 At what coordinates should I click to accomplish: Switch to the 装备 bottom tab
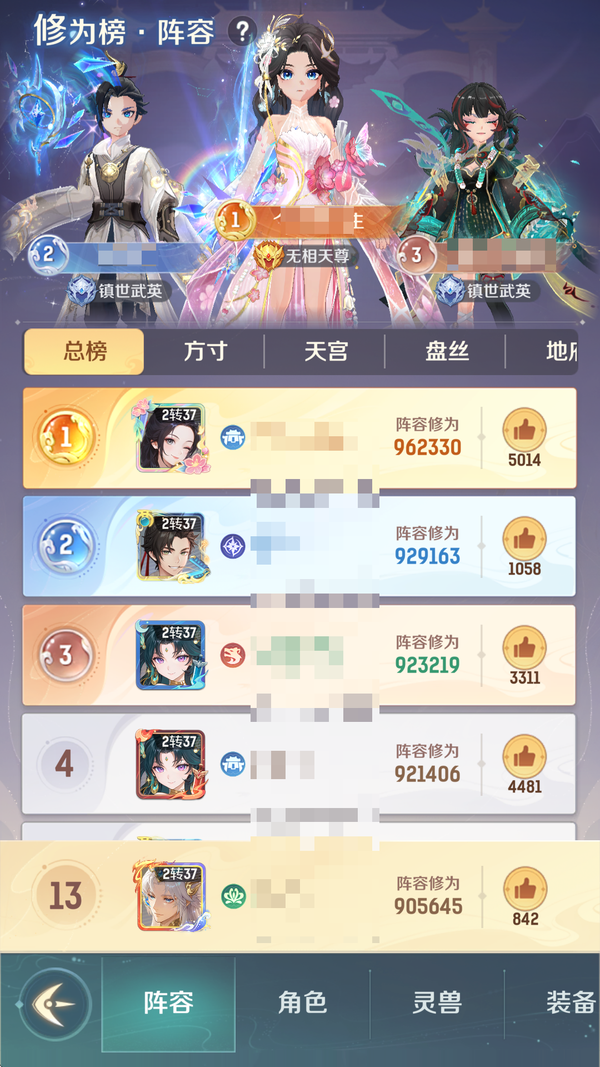coord(570,1003)
